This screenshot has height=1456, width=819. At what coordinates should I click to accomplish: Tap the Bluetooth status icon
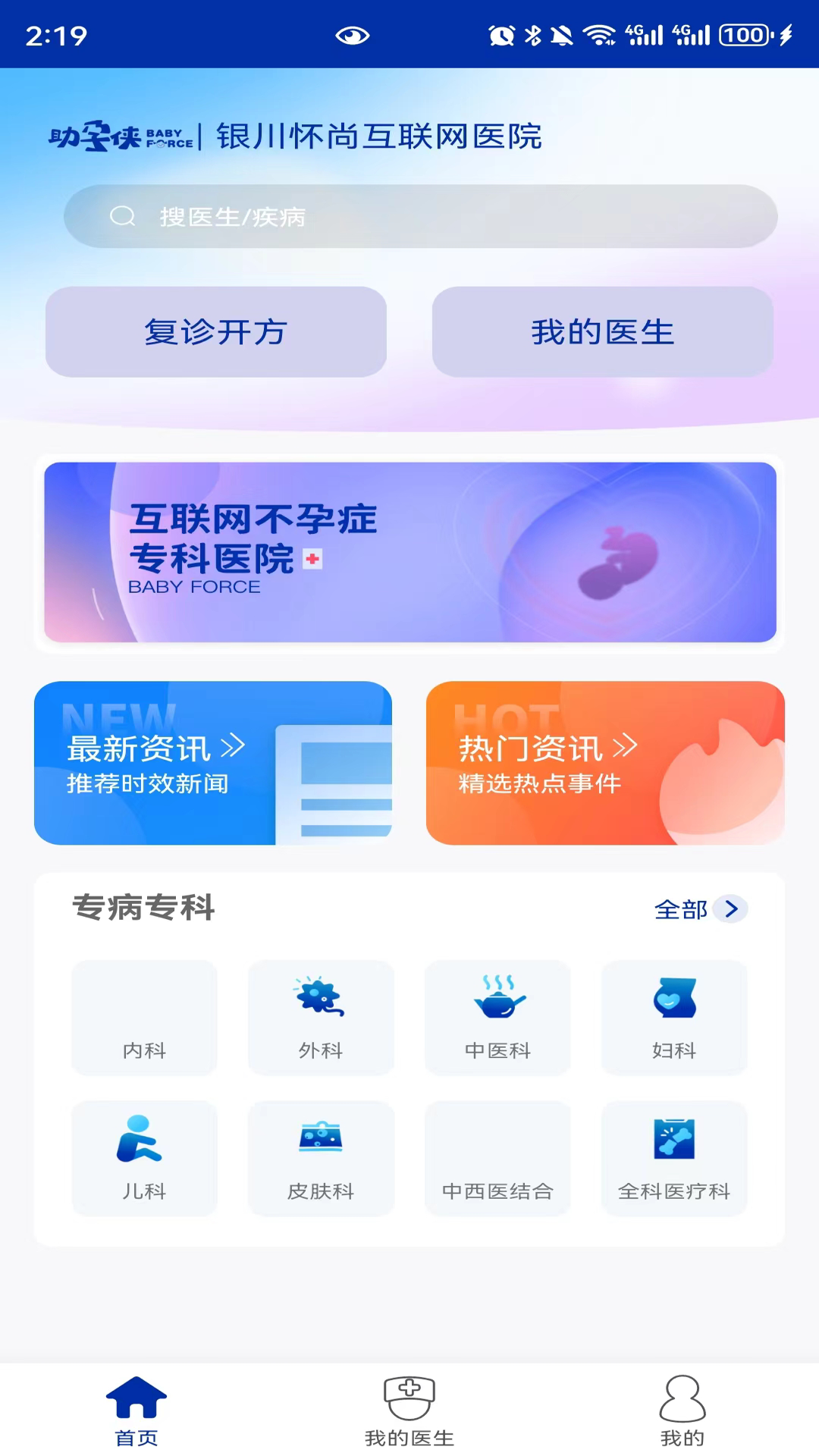[531, 34]
